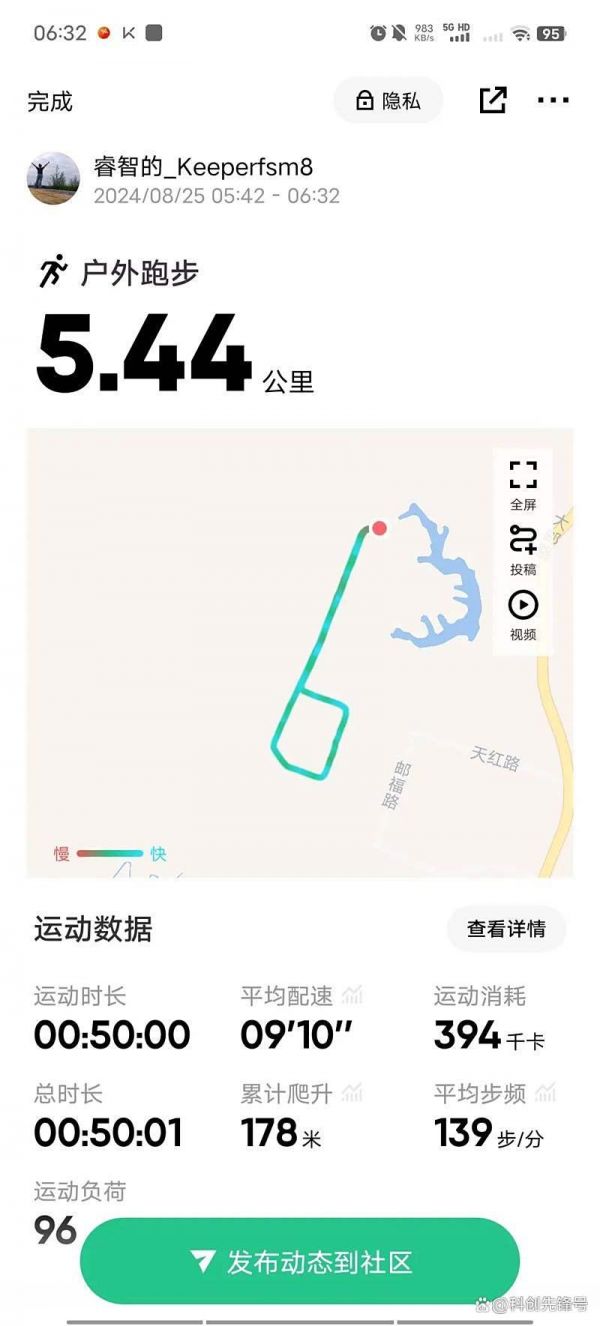View the 累计爬升 chart icon
600x1326 pixels.
tap(352, 1093)
